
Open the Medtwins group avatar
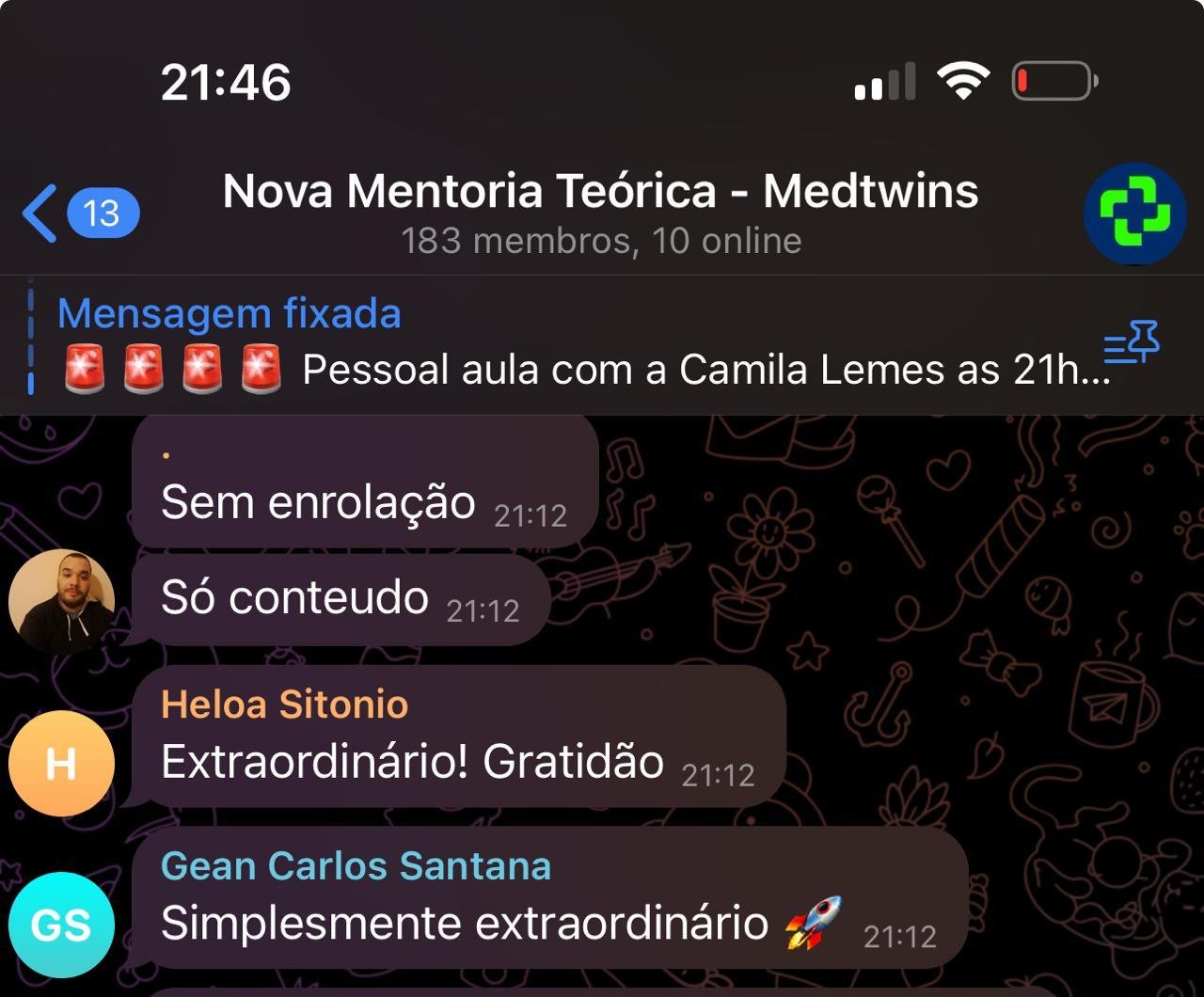[x=1133, y=214]
